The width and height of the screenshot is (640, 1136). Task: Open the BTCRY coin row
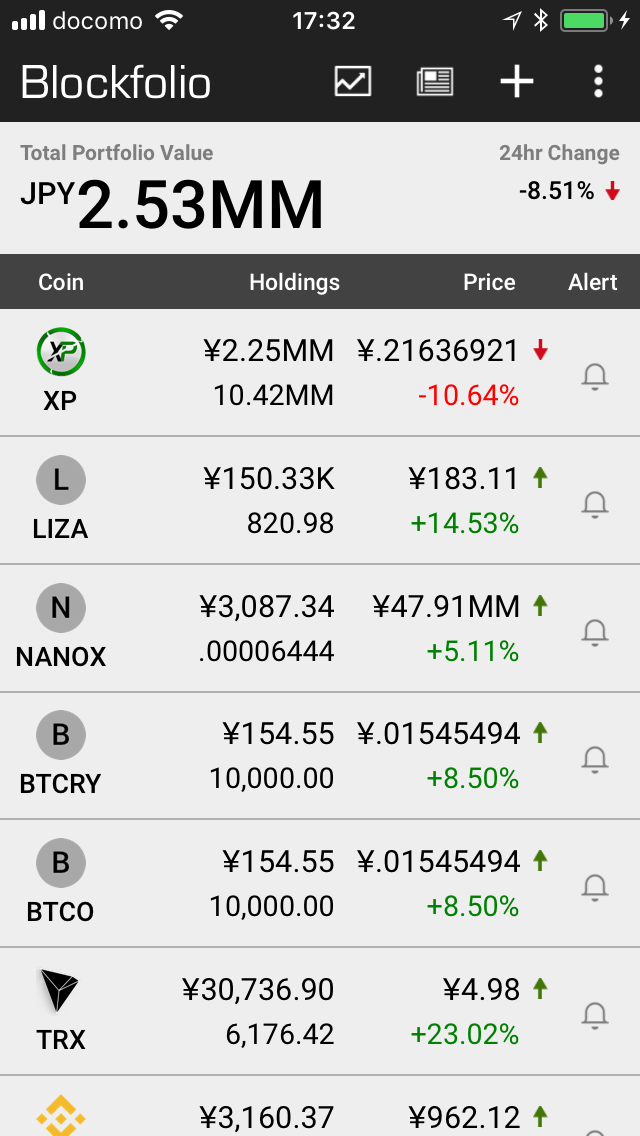(320, 756)
